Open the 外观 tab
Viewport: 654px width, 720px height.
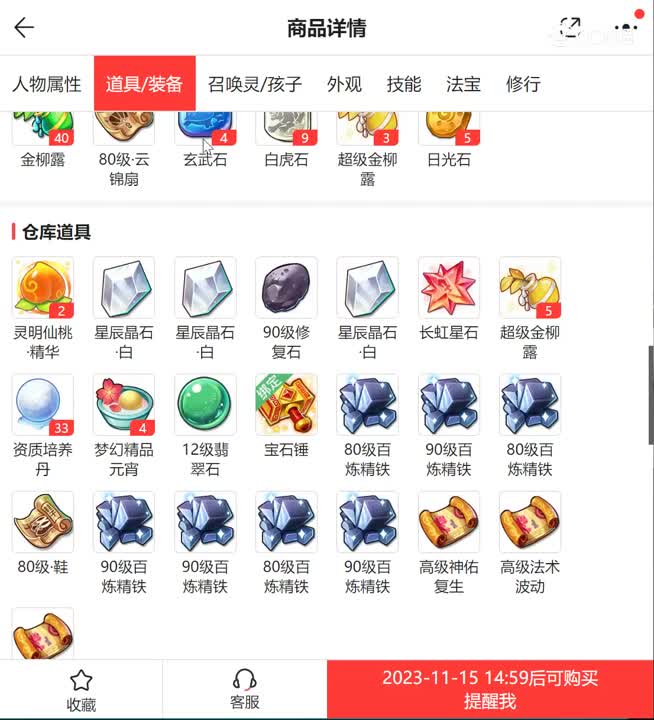344,84
